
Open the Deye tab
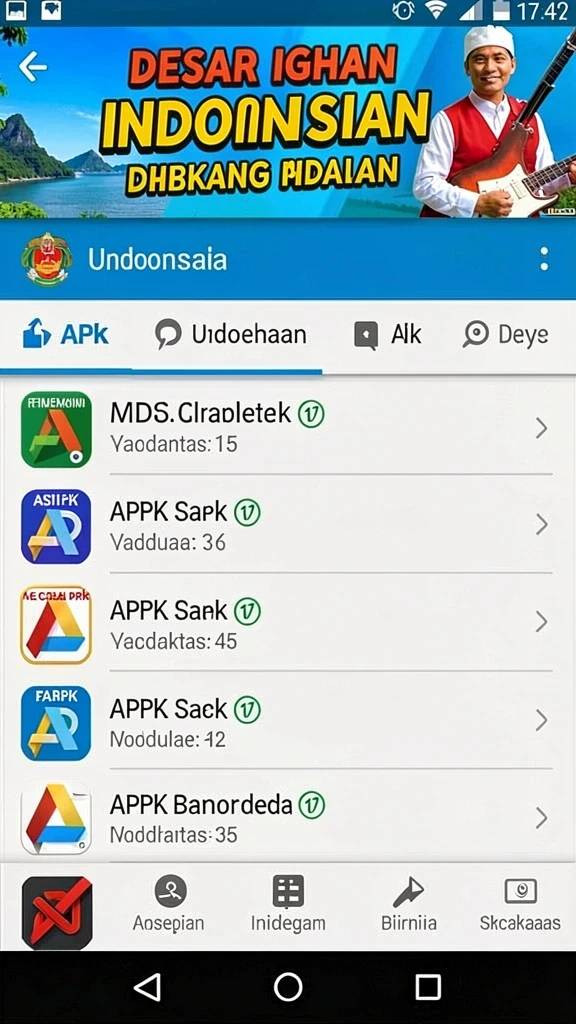pos(505,336)
